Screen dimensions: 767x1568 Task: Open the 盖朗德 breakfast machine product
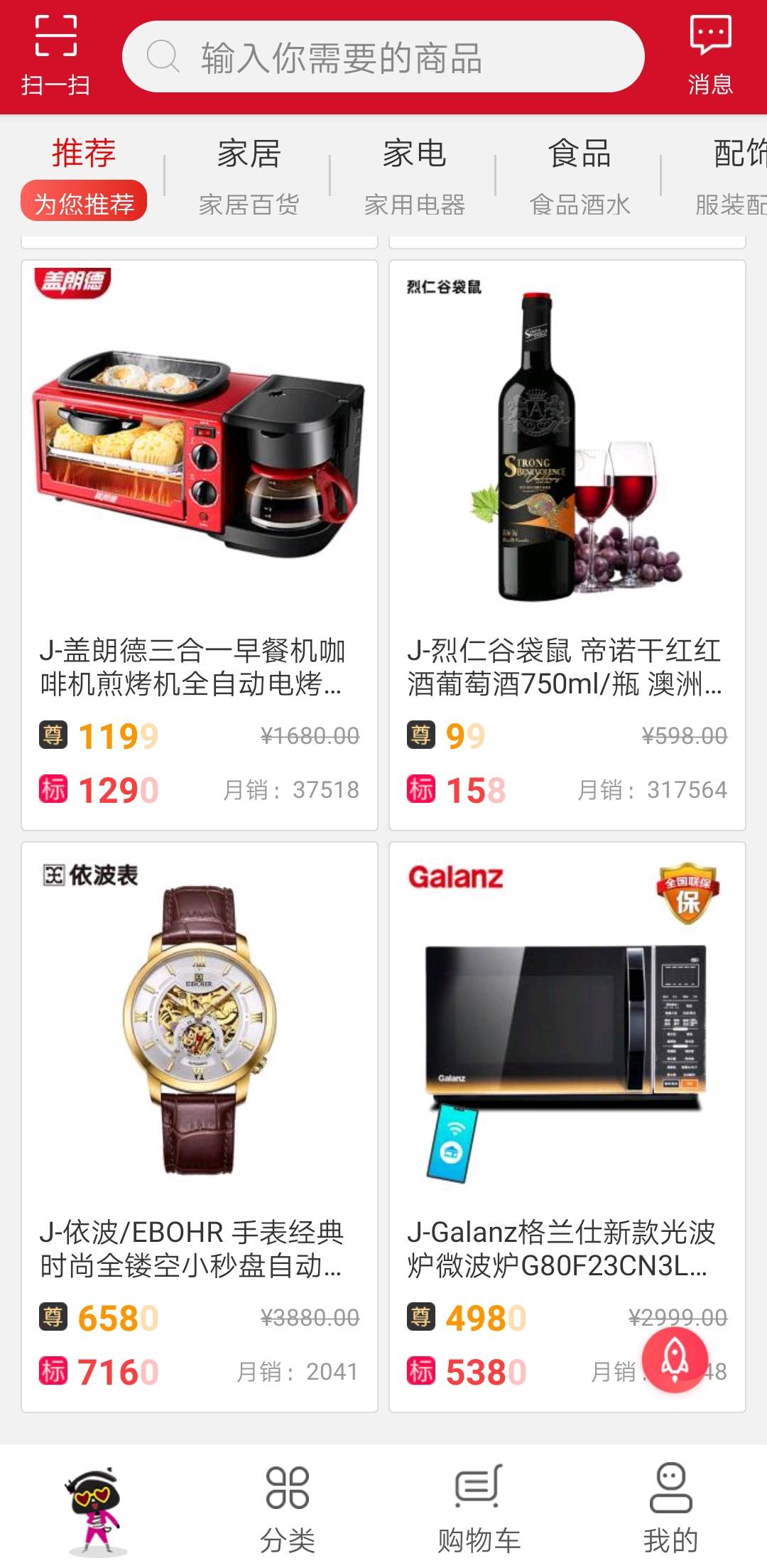point(200,497)
